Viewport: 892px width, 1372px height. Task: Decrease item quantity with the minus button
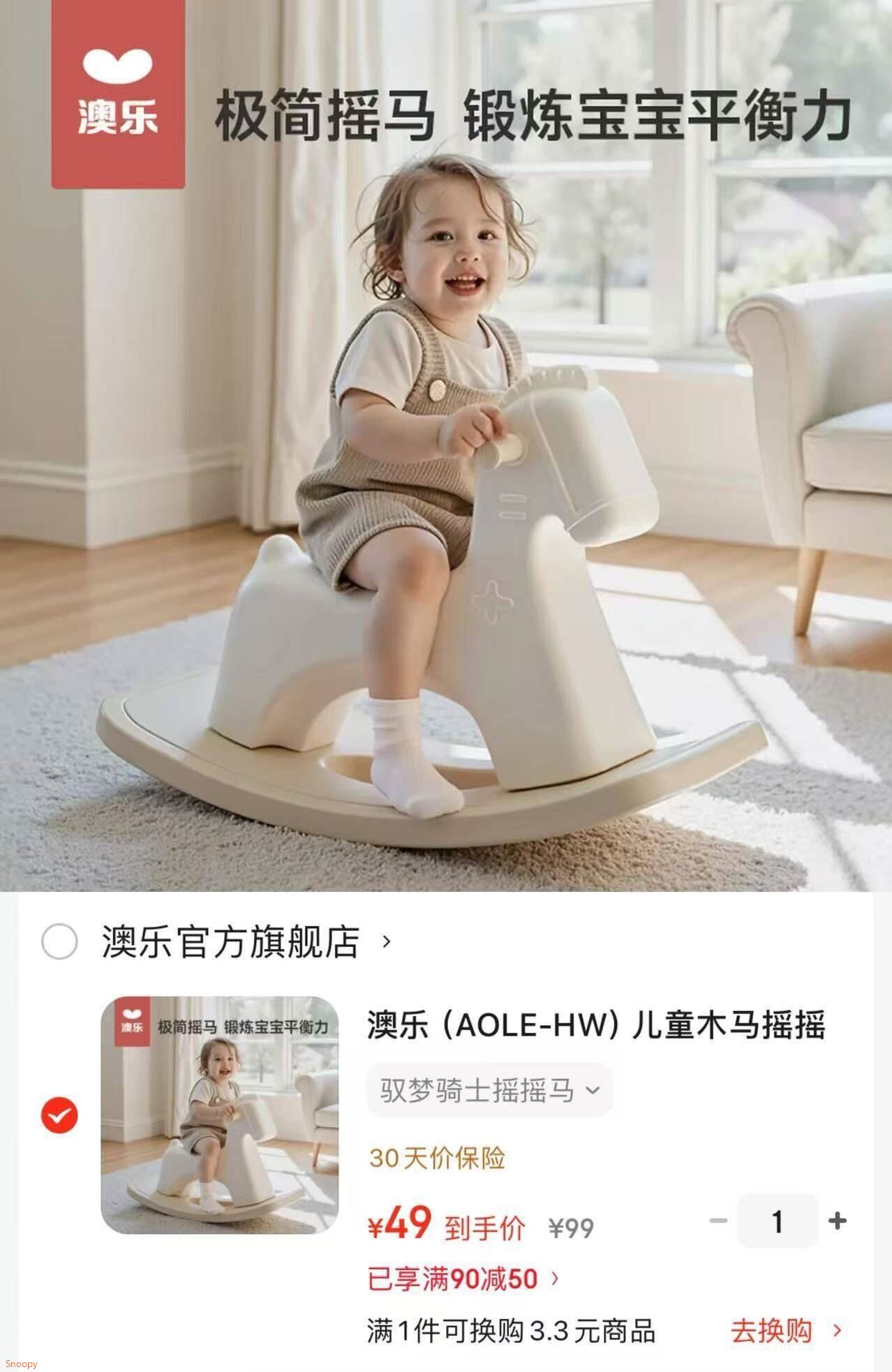click(x=718, y=1221)
